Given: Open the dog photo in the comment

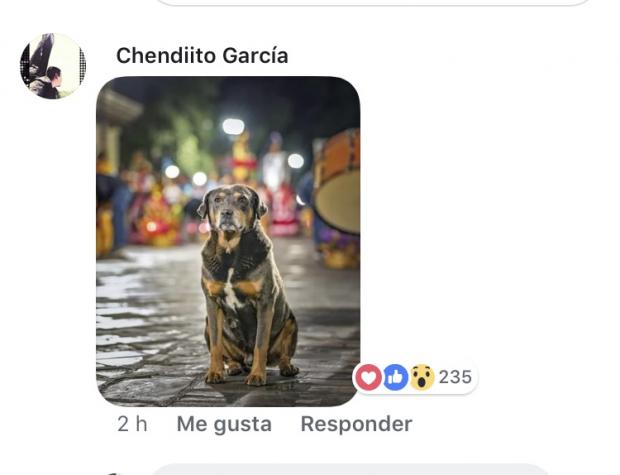Looking at the screenshot, I should pos(228,240).
